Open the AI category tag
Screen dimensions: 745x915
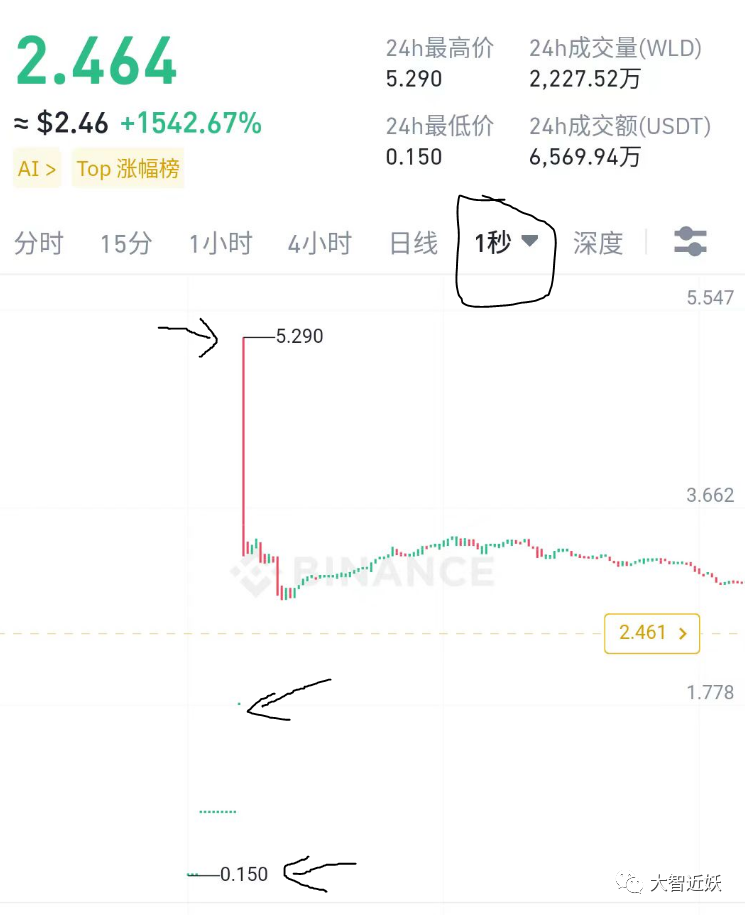(x=37, y=169)
